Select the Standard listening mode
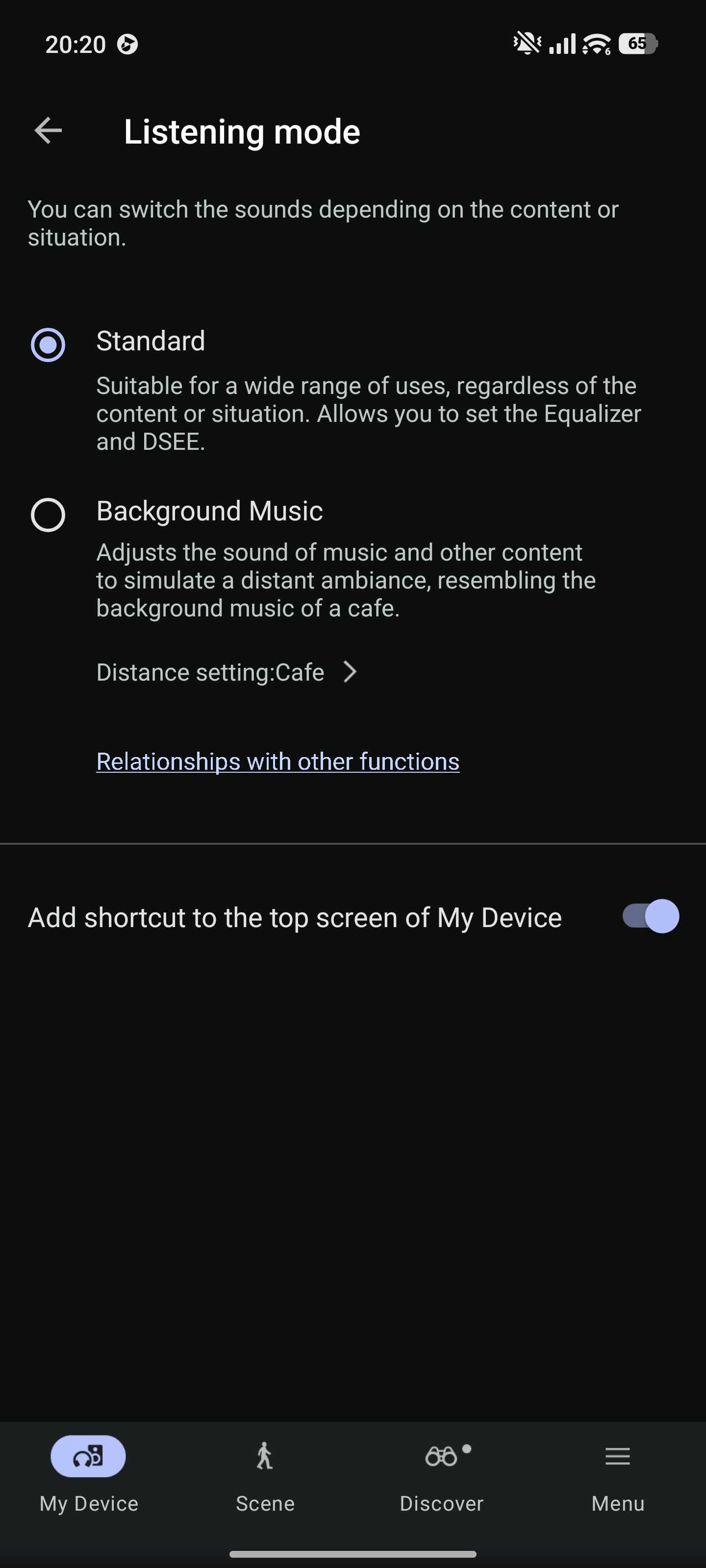The width and height of the screenshot is (706, 1568). tap(48, 345)
